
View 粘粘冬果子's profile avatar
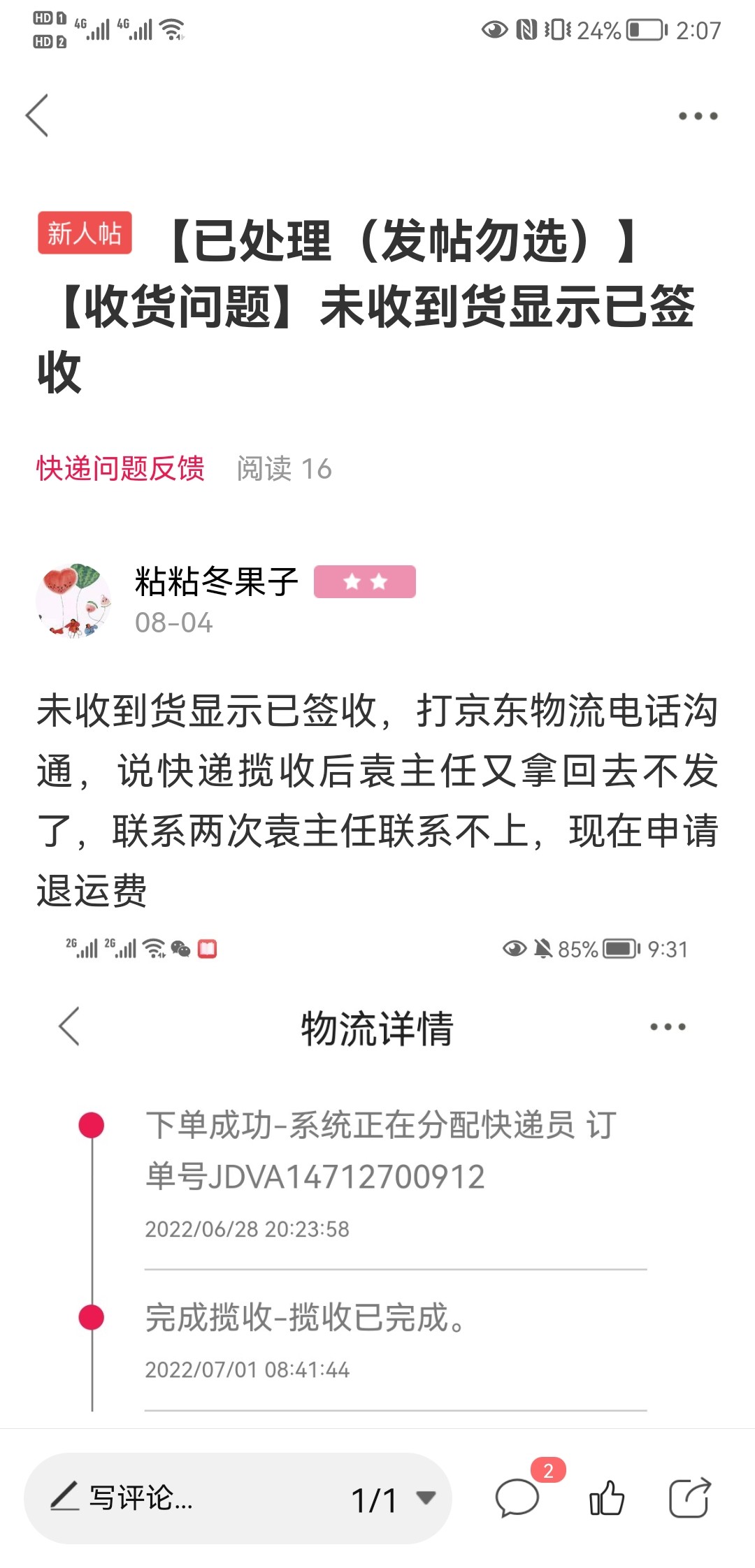tap(73, 600)
